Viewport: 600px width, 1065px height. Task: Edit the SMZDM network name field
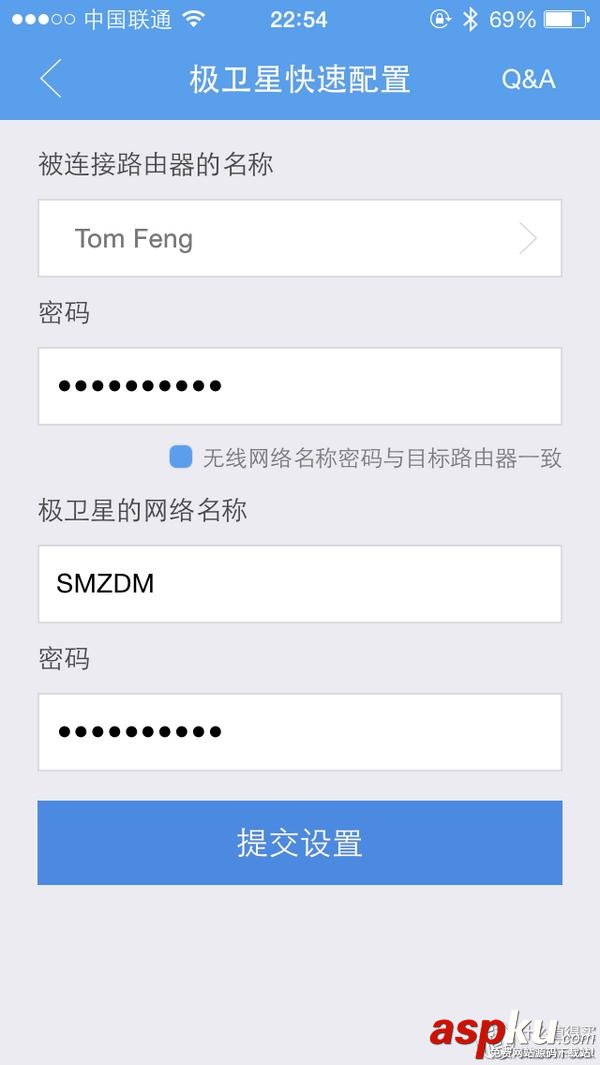pyautogui.click(x=299, y=584)
